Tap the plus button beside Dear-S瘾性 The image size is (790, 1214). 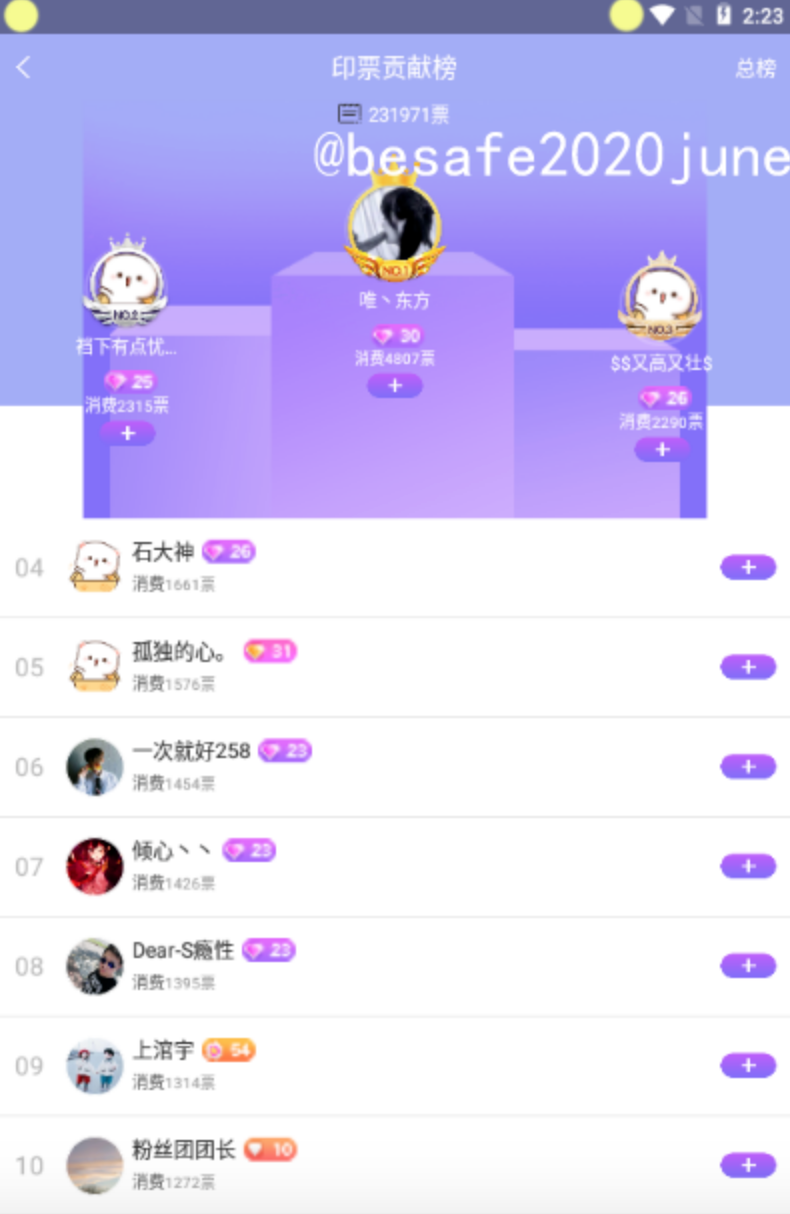coord(748,966)
